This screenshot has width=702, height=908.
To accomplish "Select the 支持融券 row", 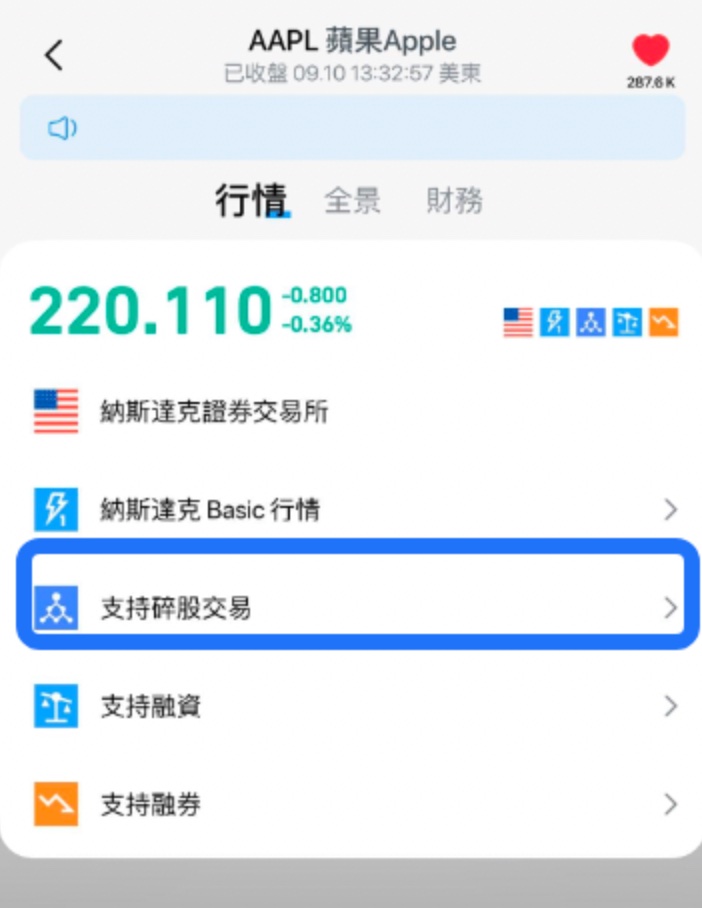I will click(x=352, y=804).
